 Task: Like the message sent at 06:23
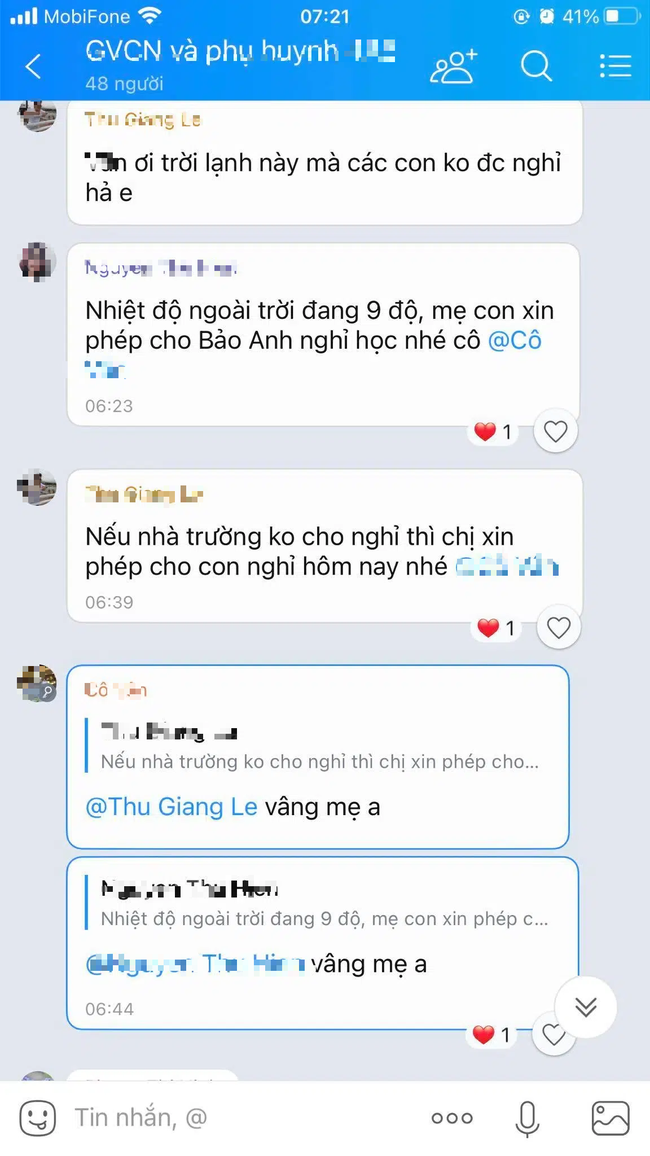point(556,432)
